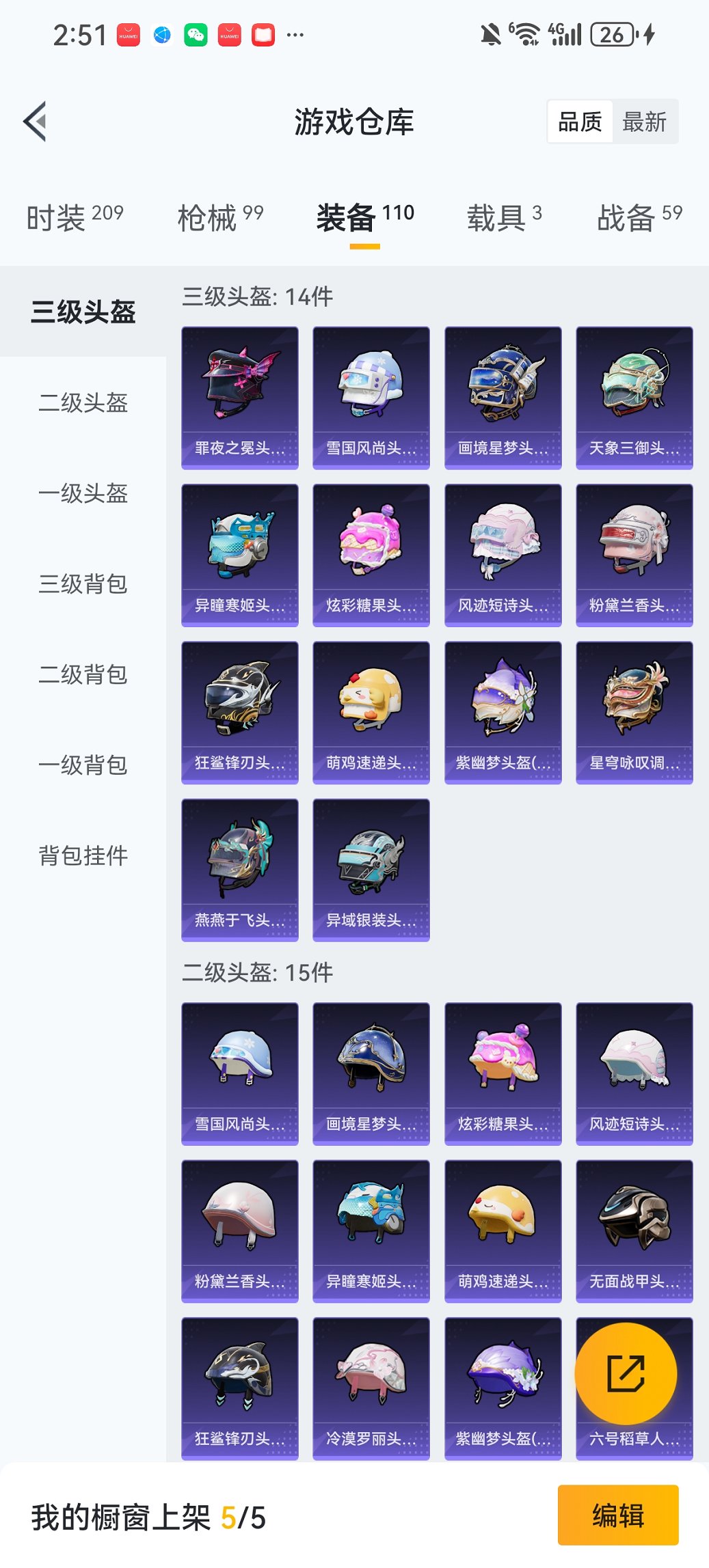Open the 萌鸡速递 level-three helmet
709x1568 pixels.
(x=371, y=712)
